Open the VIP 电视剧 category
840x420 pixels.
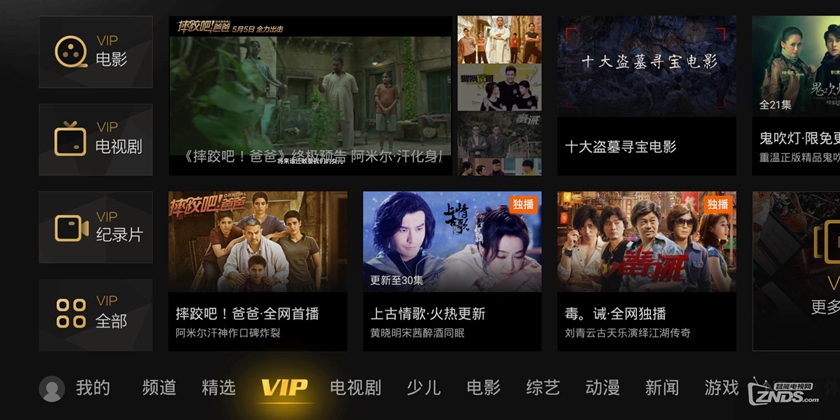pos(96,139)
